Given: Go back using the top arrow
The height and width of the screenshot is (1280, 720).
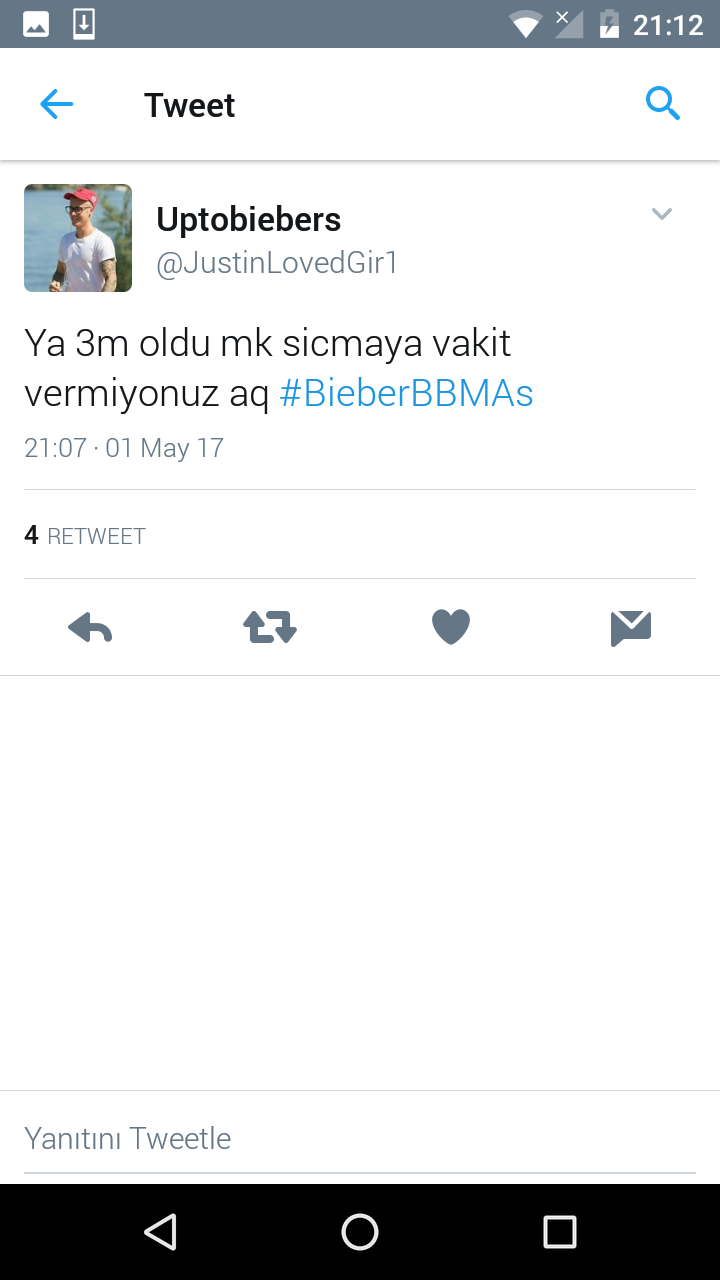Looking at the screenshot, I should [57, 104].
